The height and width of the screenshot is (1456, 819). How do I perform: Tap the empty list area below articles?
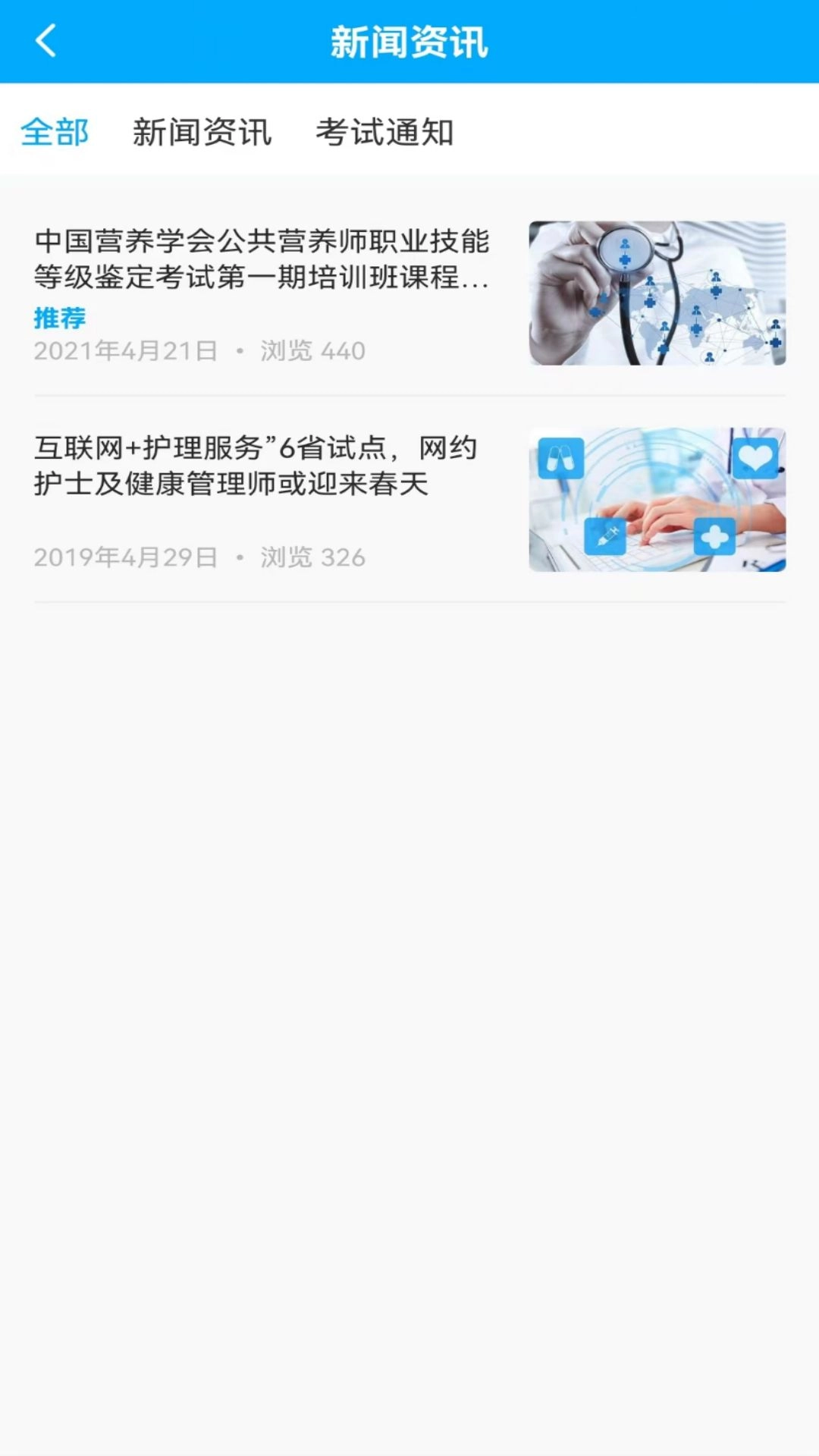(409, 910)
